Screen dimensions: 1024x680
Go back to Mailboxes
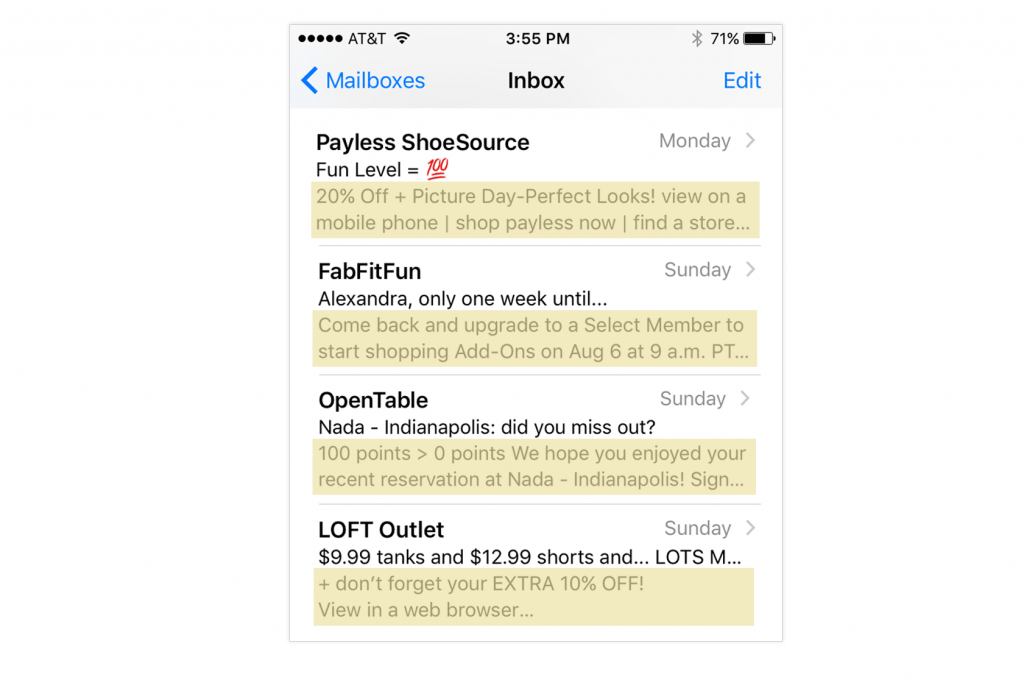tap(364, 81)
